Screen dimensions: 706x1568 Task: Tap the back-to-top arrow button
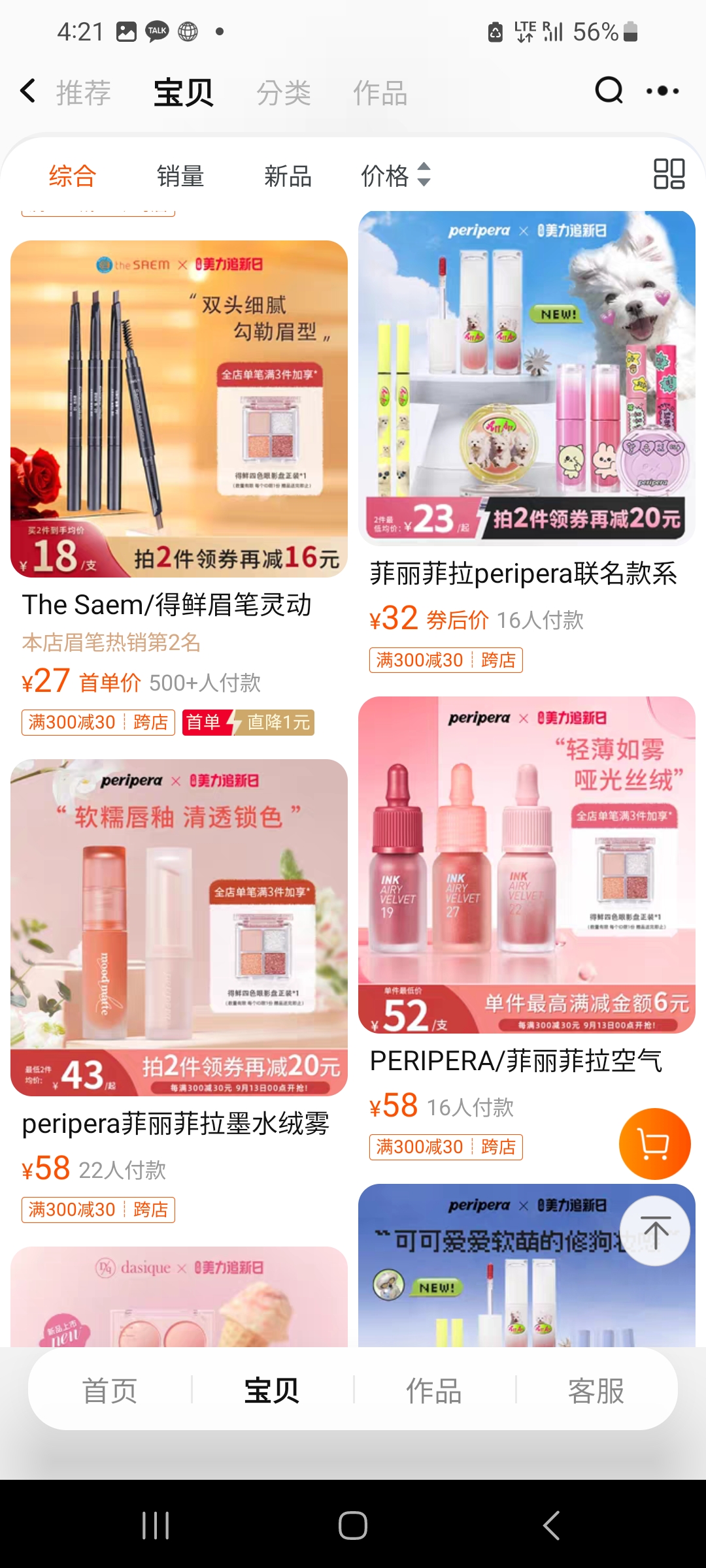[655, 1232]
